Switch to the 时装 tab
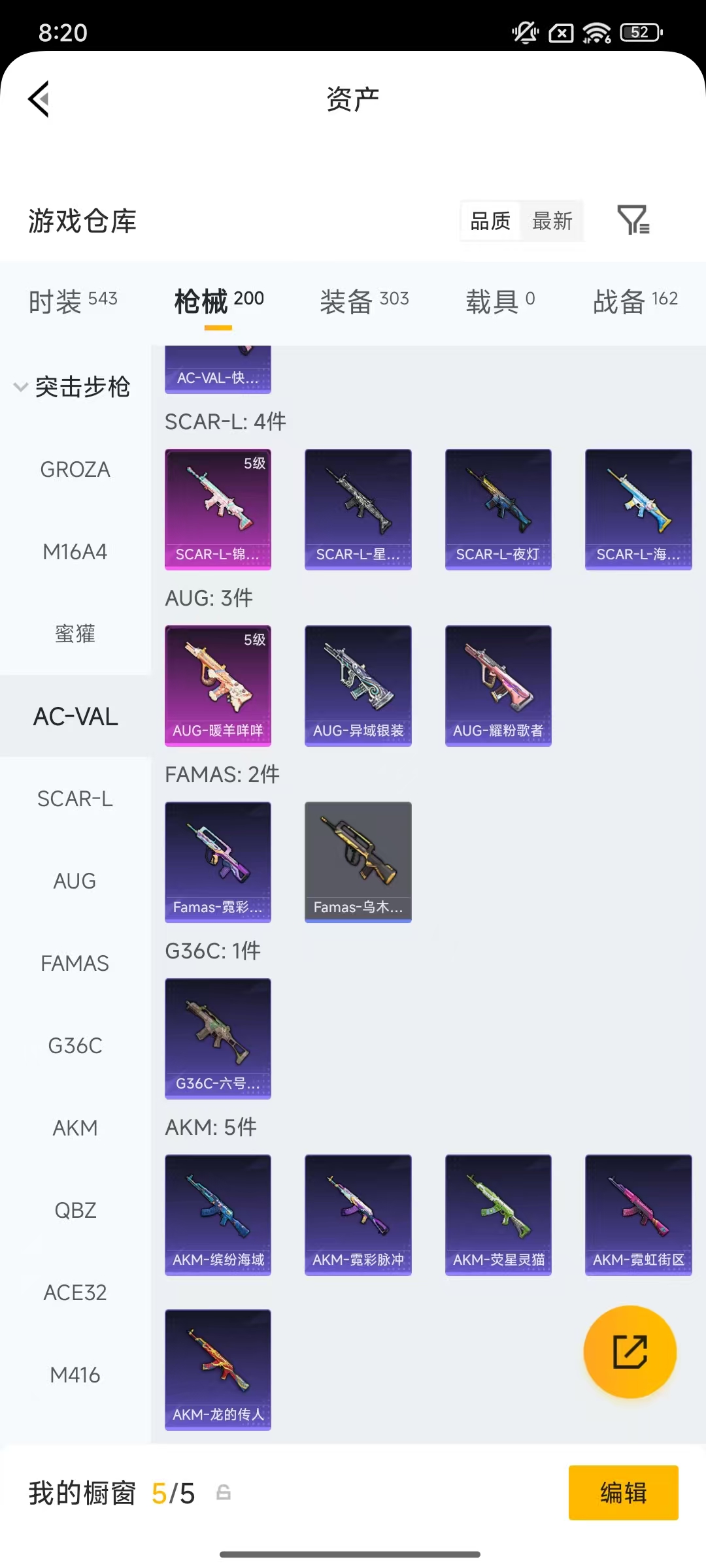The width and height of the screenshot is (706, 1568). point(73,301)
